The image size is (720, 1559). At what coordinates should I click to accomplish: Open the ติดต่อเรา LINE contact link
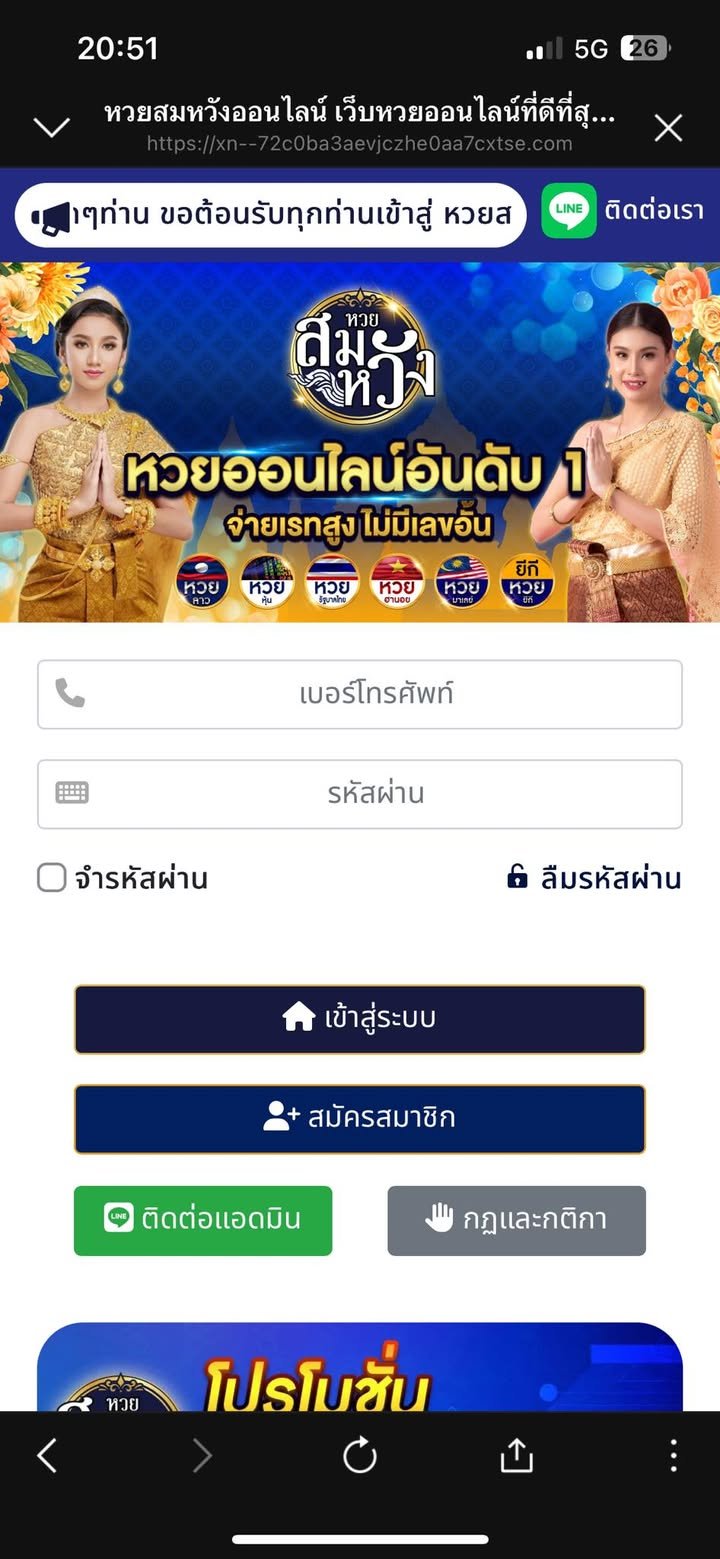[x=623, y=211]
